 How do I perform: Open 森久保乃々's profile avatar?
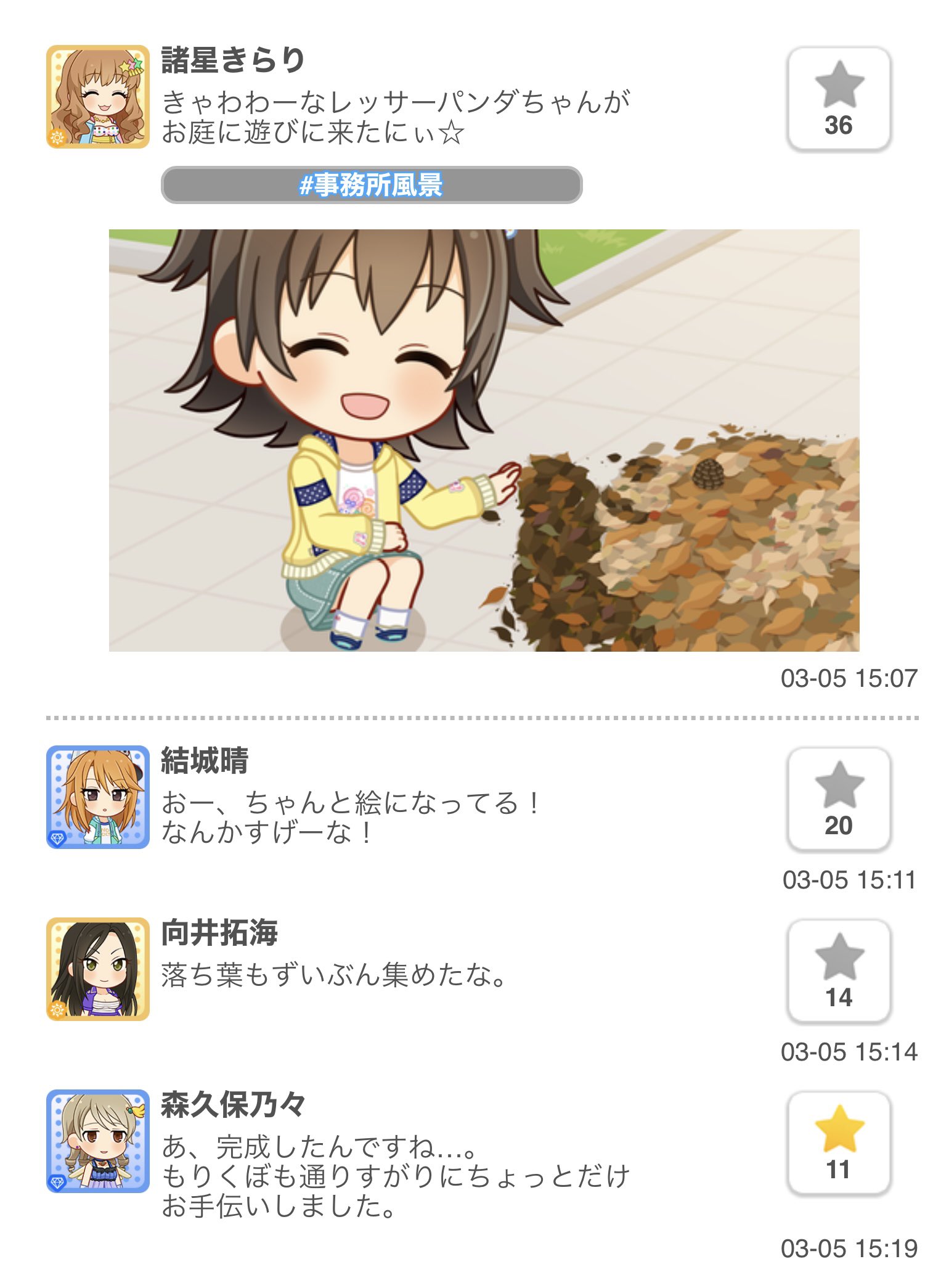98,1141
